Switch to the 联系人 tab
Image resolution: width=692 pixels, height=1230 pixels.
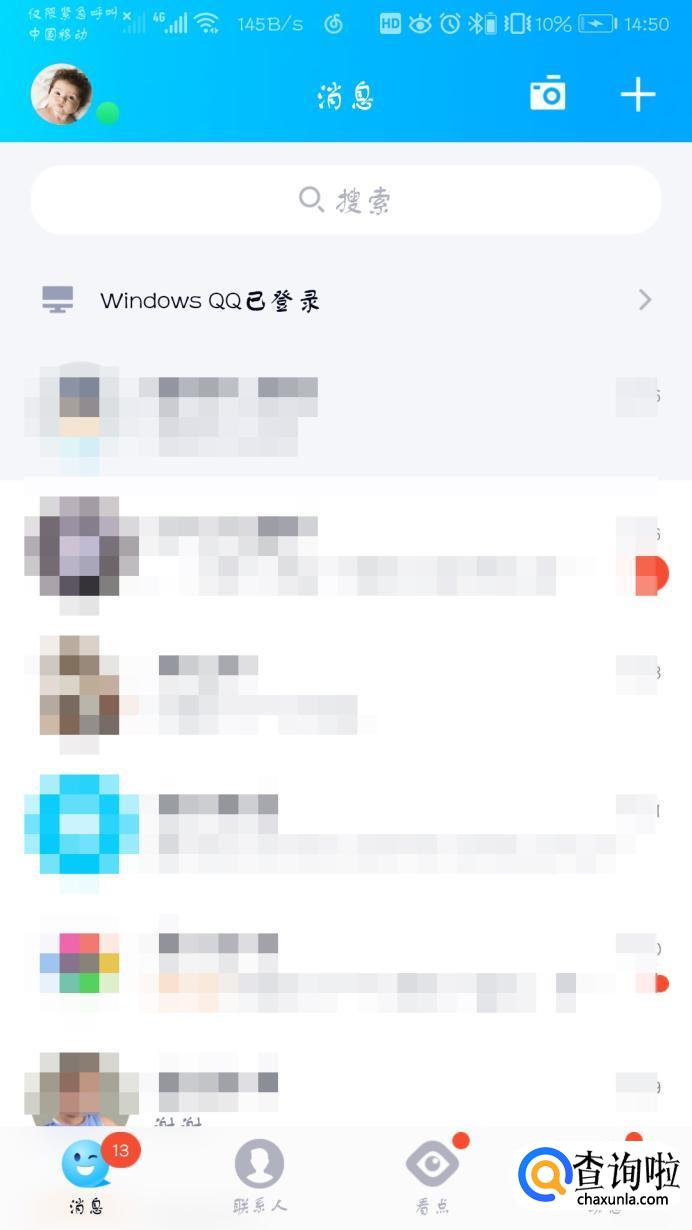(x=260, y=1177)
